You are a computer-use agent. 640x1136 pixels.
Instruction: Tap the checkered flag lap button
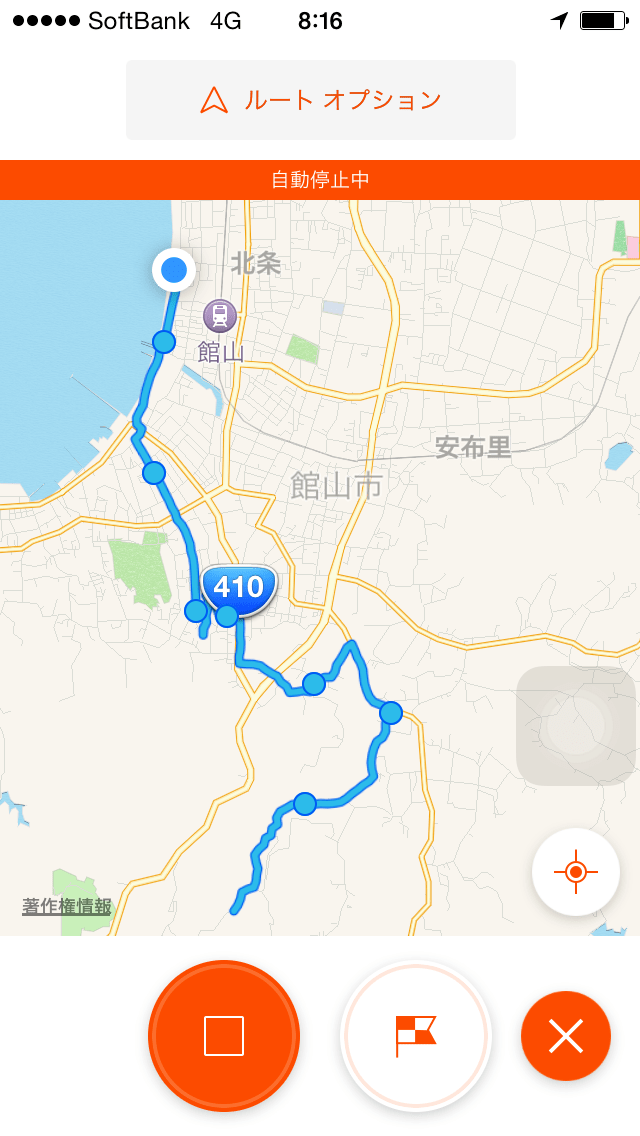tap(416, 1035)
